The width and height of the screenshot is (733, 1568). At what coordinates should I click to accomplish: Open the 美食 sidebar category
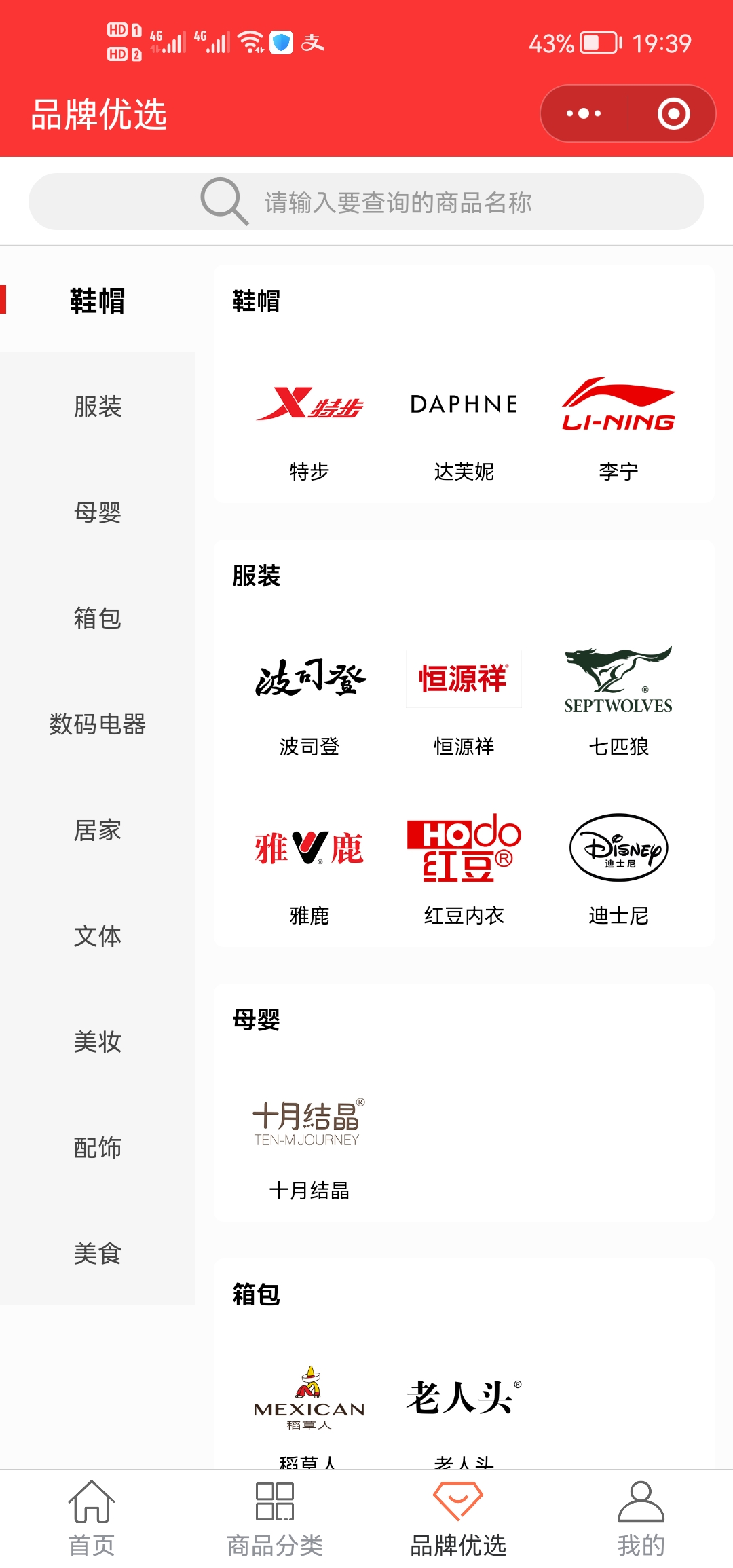[x=98, y=1254]
